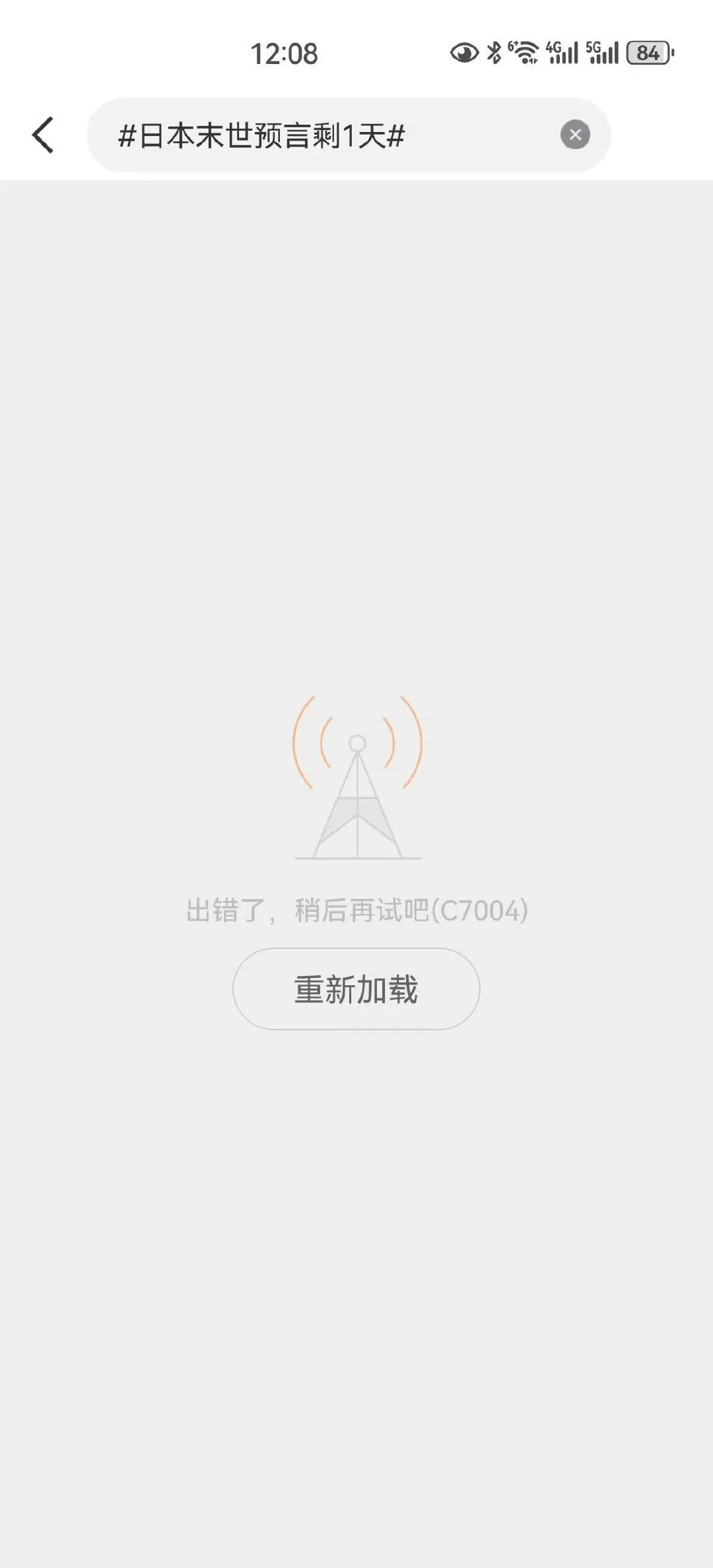Image resolution: width=713 pixels, height=1568 pixels.
Task: Tap the 4G network signal indicator
Action: coord(562,51)
